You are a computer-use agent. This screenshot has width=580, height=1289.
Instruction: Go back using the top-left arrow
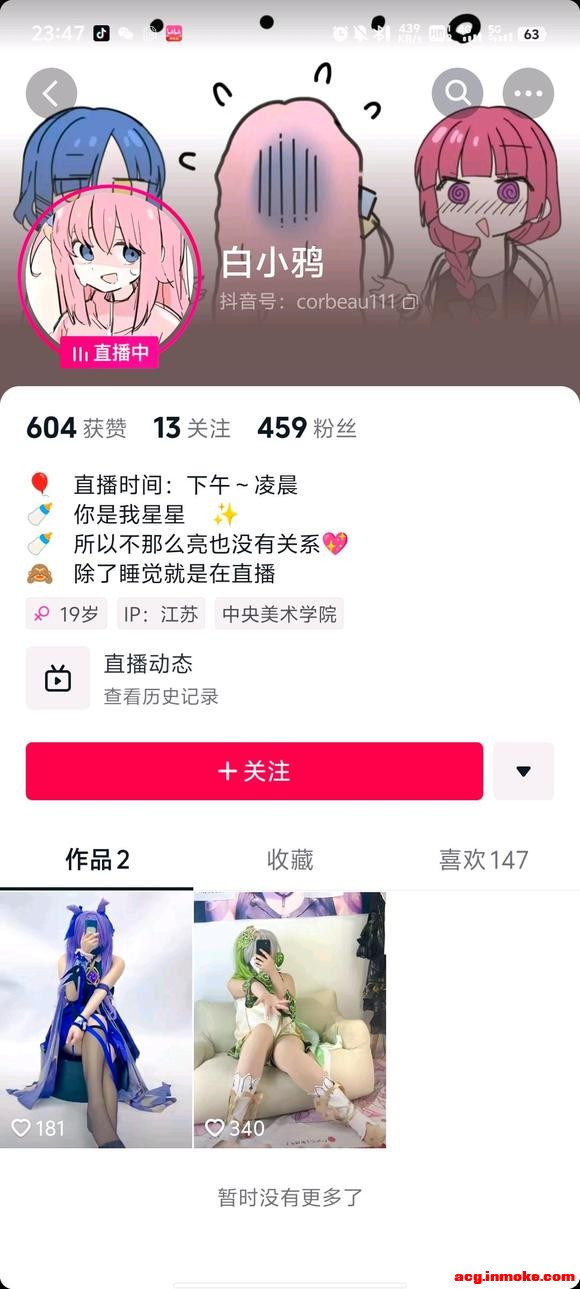click(x=52, y=94)
